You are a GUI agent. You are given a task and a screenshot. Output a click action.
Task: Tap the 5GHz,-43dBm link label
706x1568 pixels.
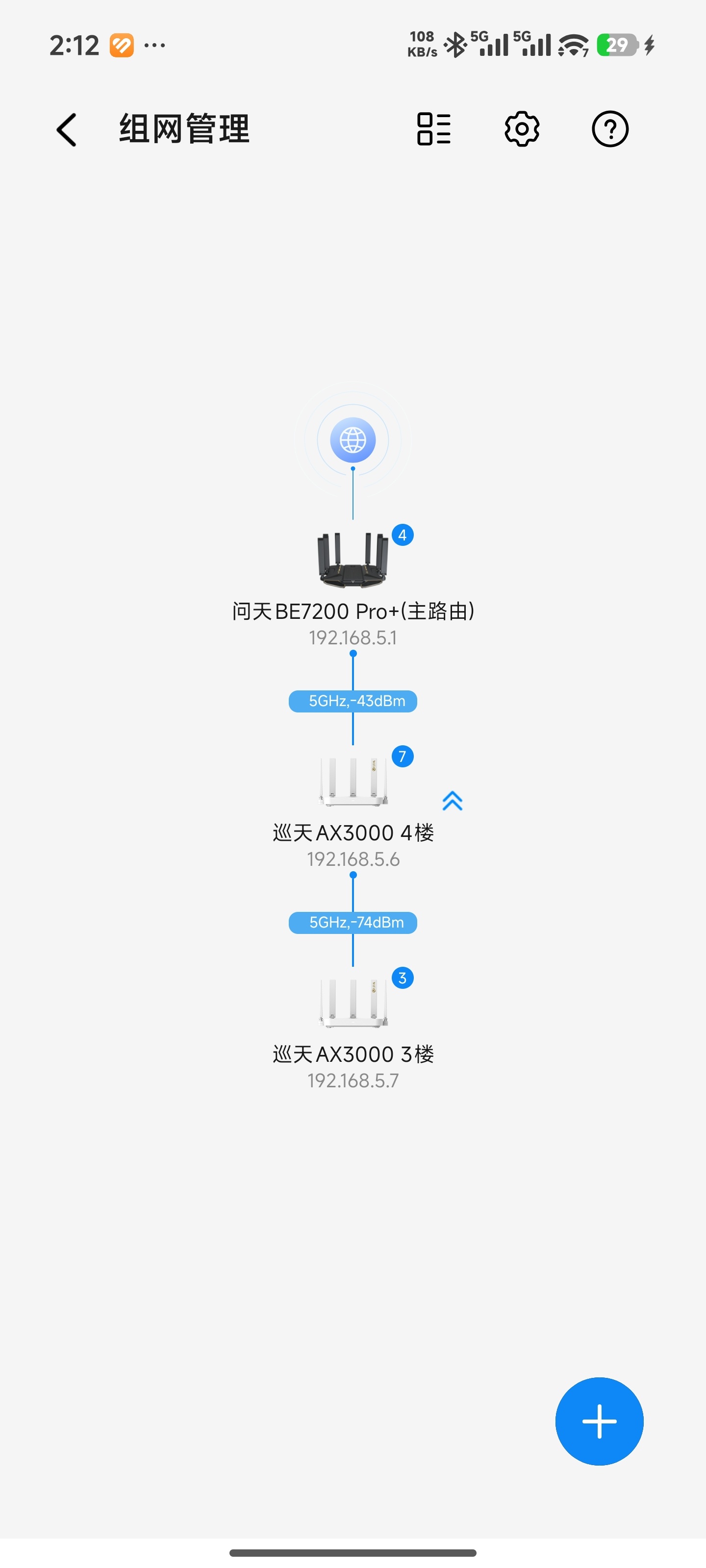pyautogui.click(x=353, y=701)
